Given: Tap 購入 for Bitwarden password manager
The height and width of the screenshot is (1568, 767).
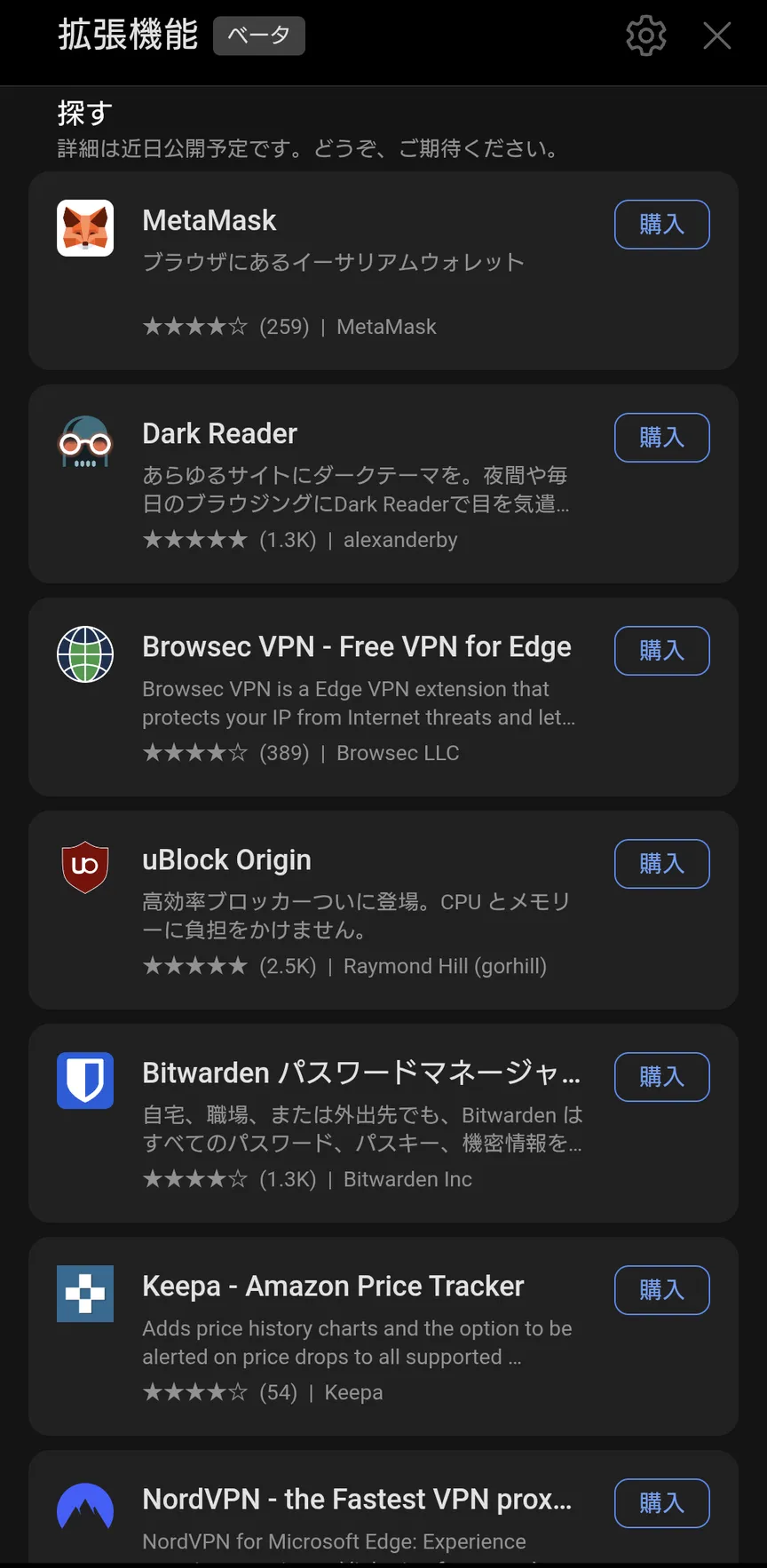Looking at the screenshot, I should click(662, 1077).
